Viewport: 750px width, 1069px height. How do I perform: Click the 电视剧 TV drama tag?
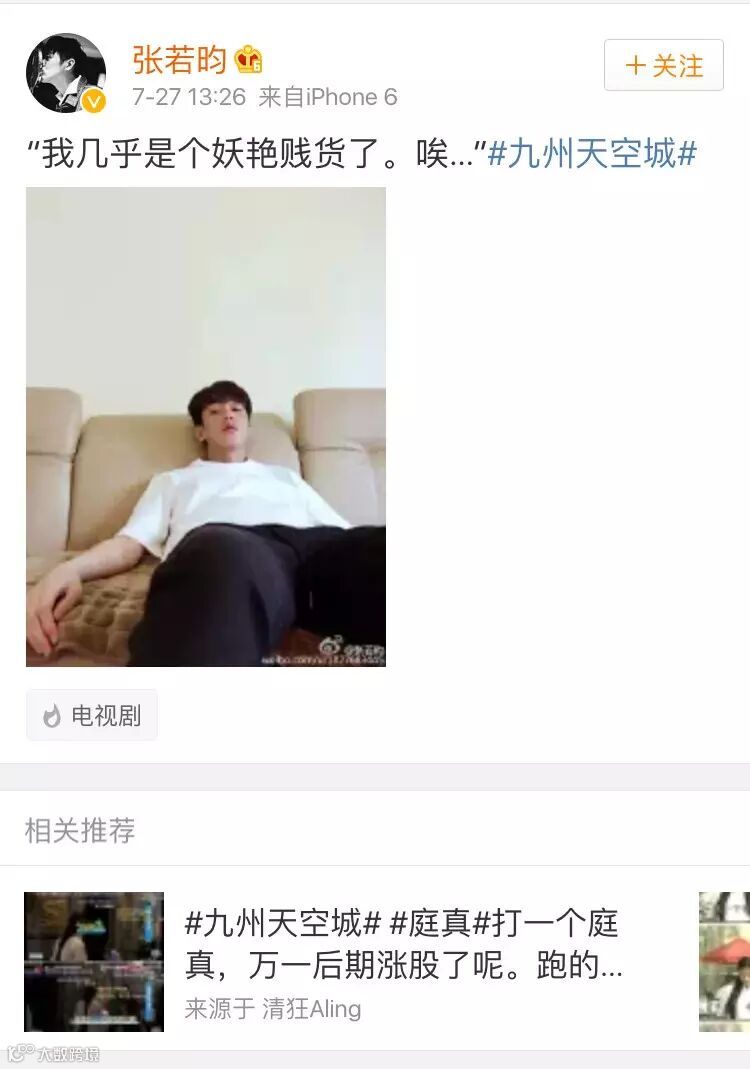pyautogui.click(x=90, y=715)
